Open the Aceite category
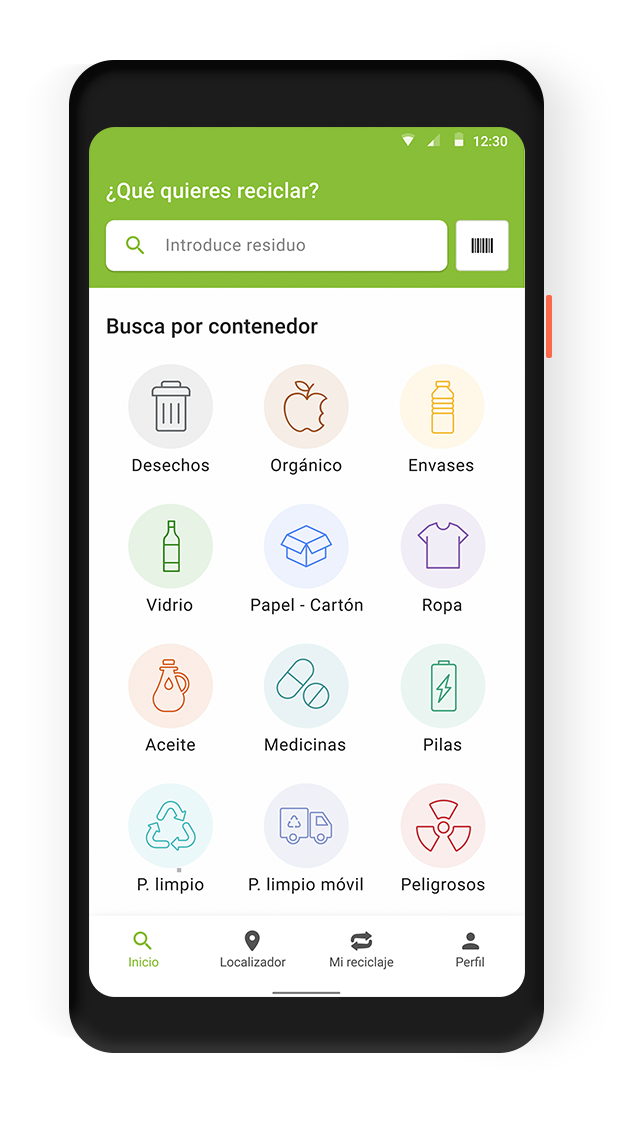 tap(170, 687)
